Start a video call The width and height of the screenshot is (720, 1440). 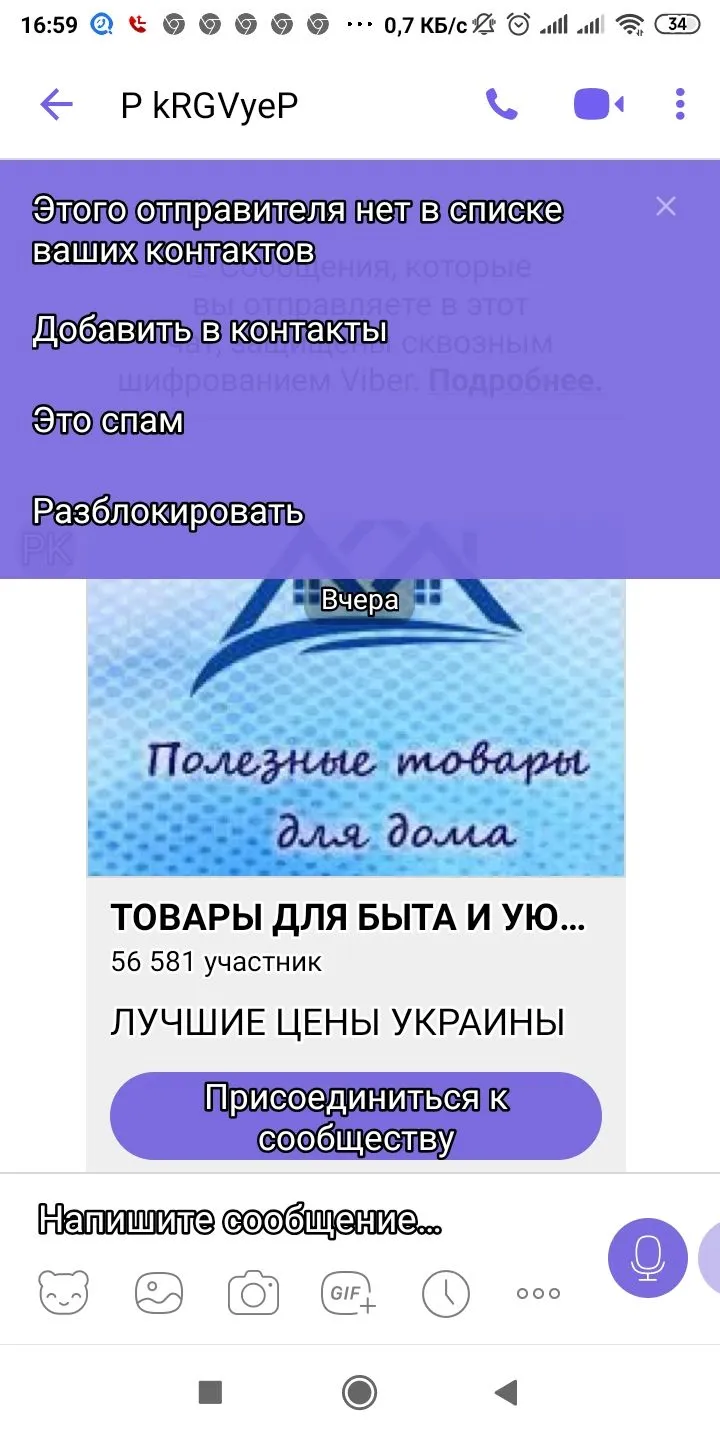click(598, 105)
